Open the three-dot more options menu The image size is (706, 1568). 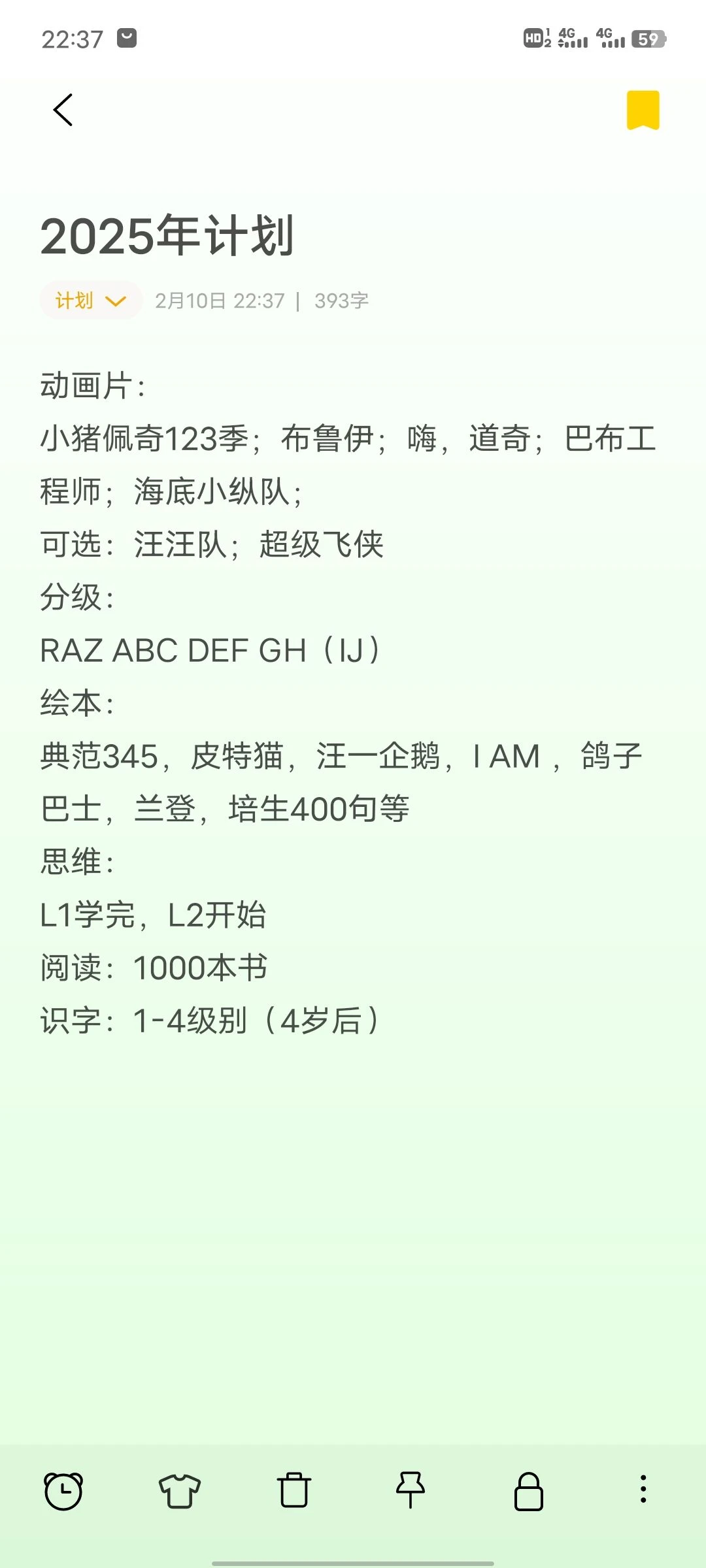click(x=643, y=1490)
